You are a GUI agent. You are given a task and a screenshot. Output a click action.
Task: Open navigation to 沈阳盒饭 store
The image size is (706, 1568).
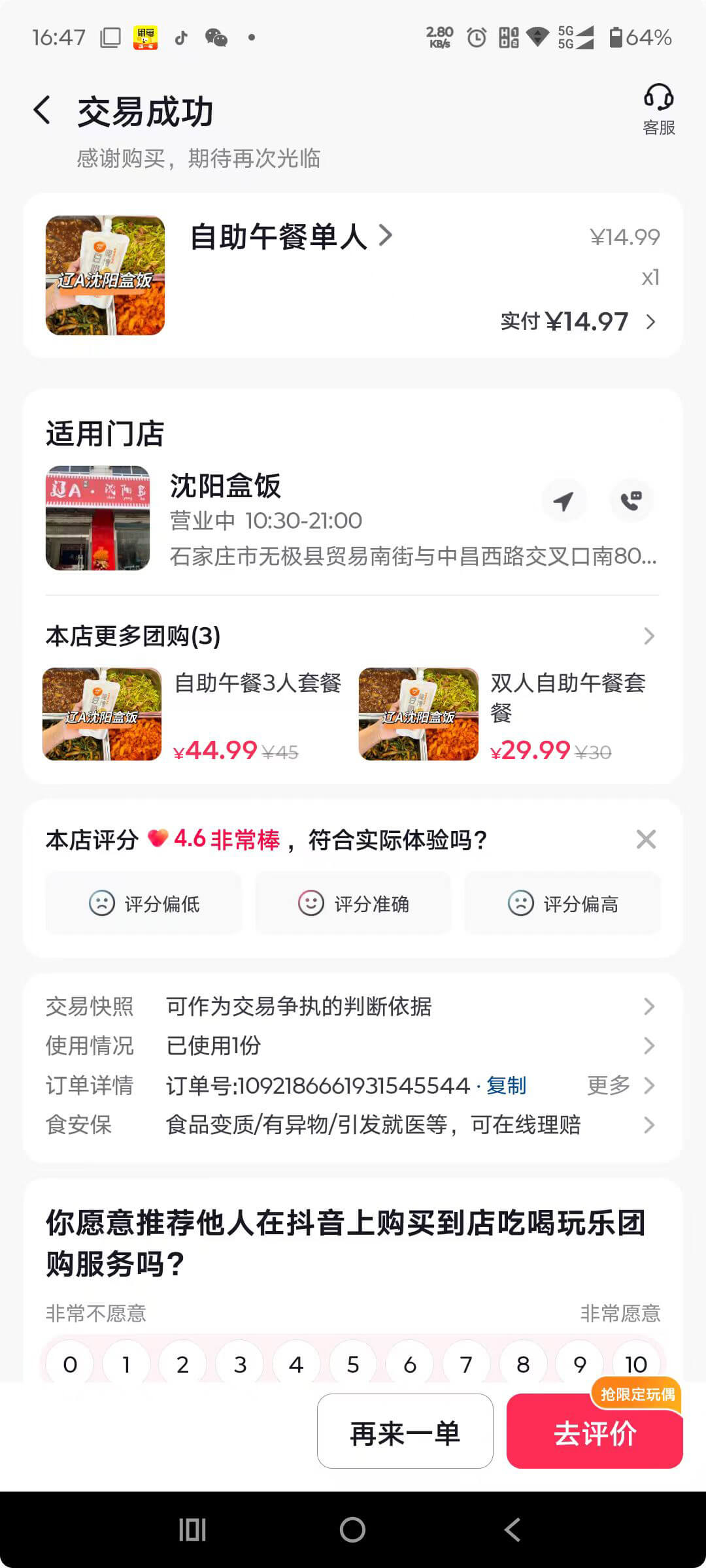[x=564, y=500]
